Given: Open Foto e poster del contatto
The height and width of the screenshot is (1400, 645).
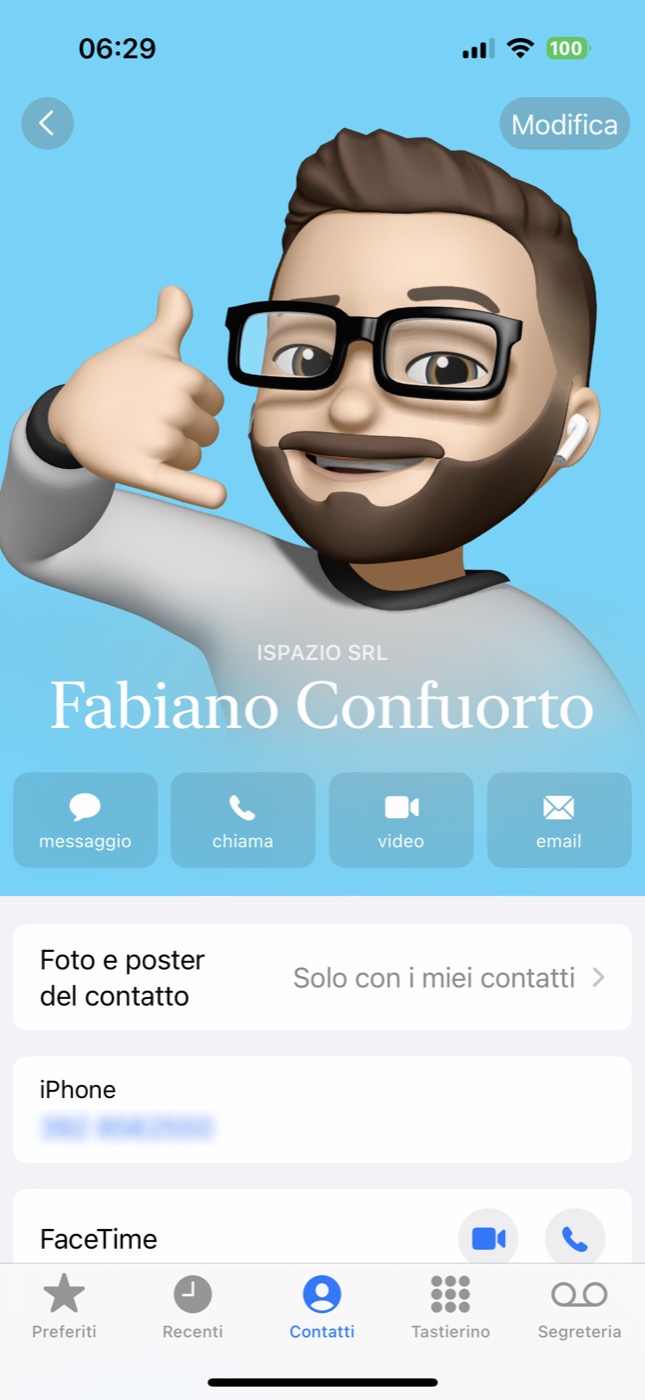Looking at the screenshot, I should coord(322,977).
